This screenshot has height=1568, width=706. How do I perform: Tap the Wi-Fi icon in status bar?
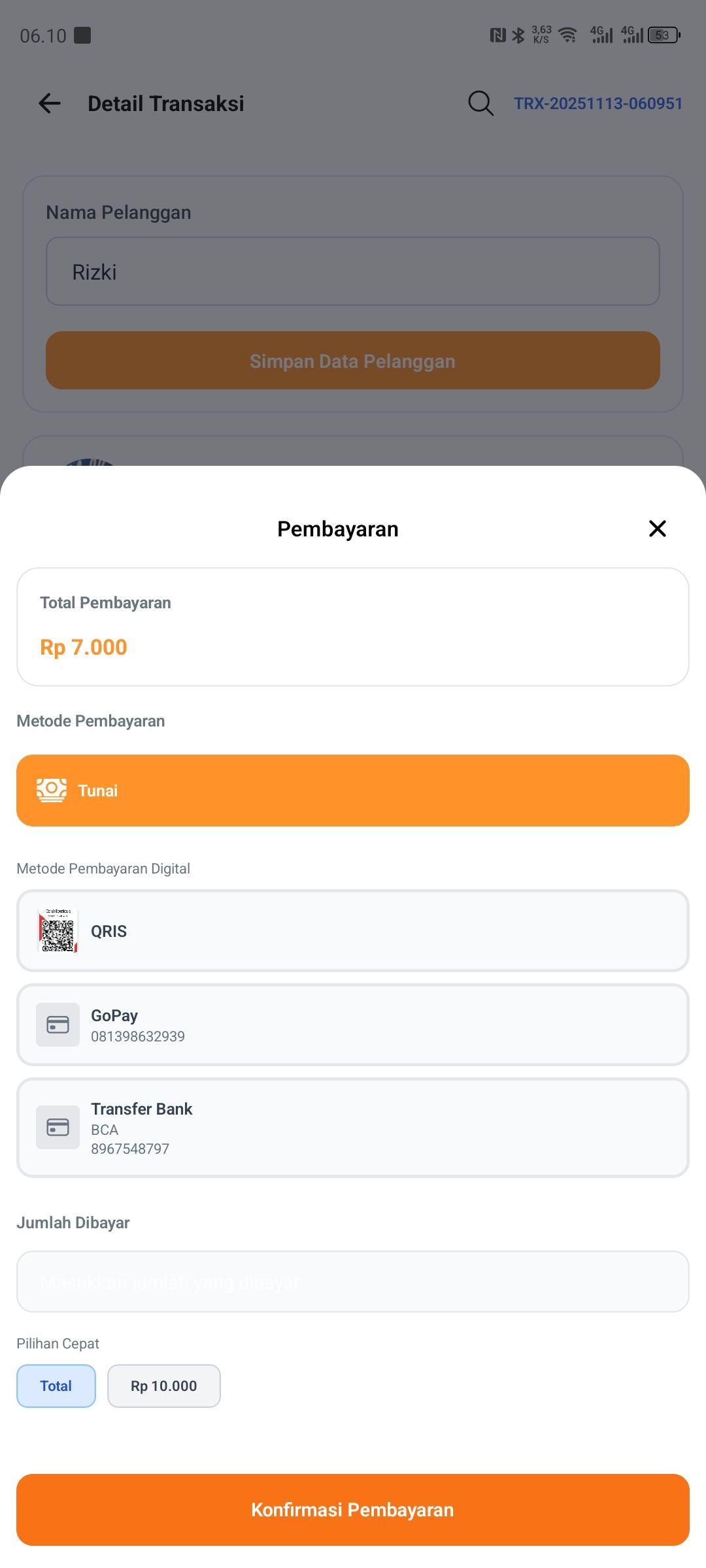click(x=567, y=35)
